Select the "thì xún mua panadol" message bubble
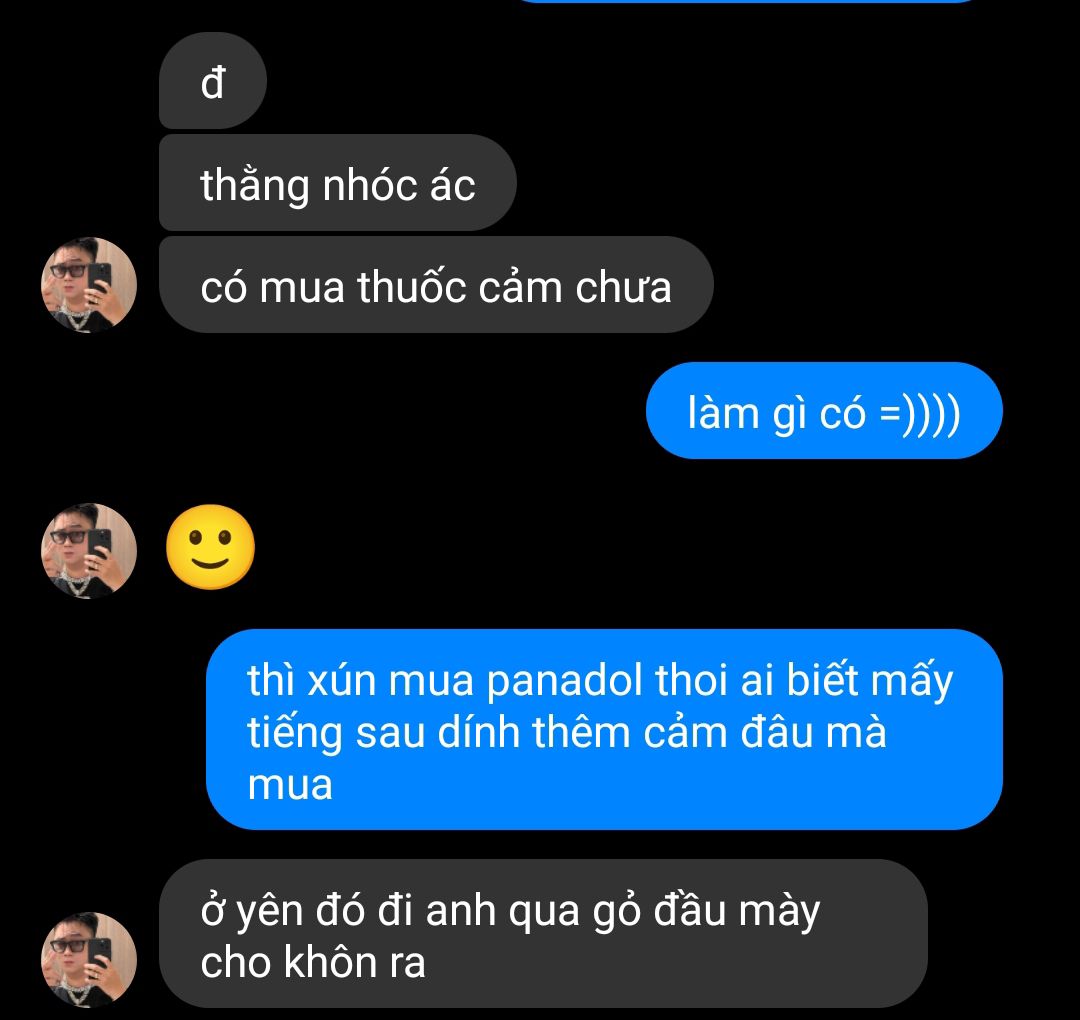 coord(603,730)
